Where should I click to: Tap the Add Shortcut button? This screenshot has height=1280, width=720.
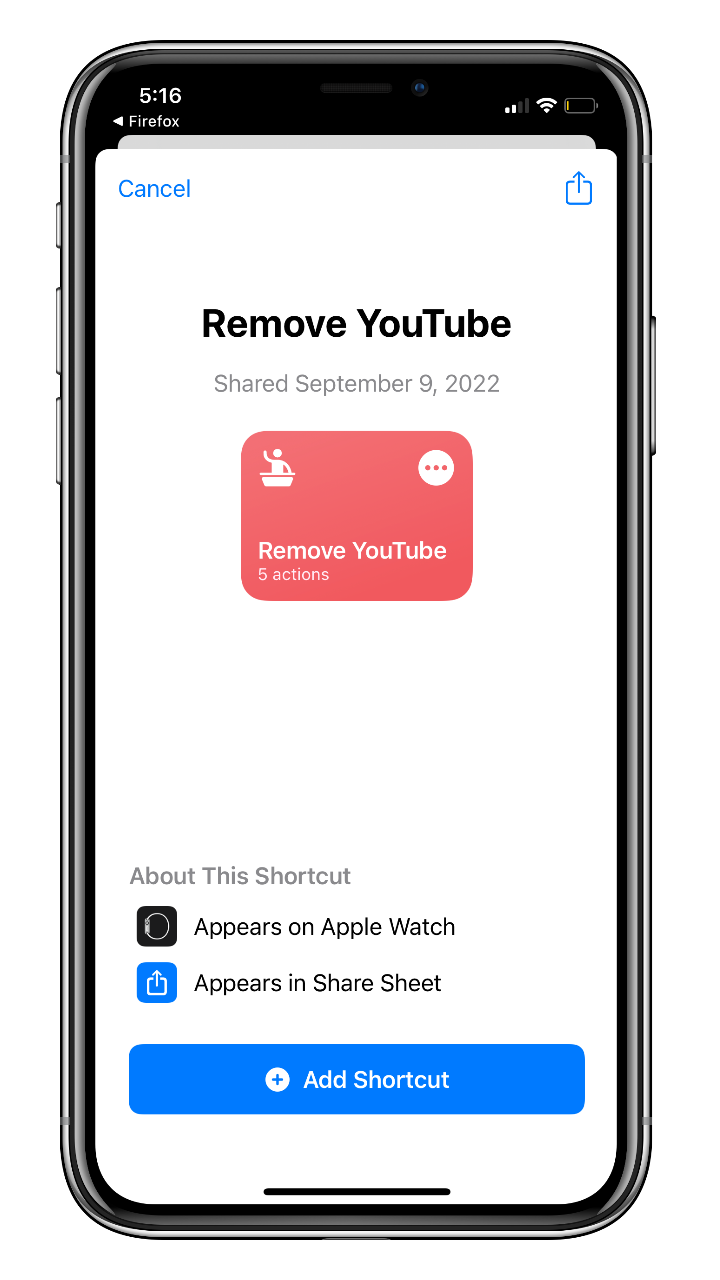click(x=357, y=1079)
